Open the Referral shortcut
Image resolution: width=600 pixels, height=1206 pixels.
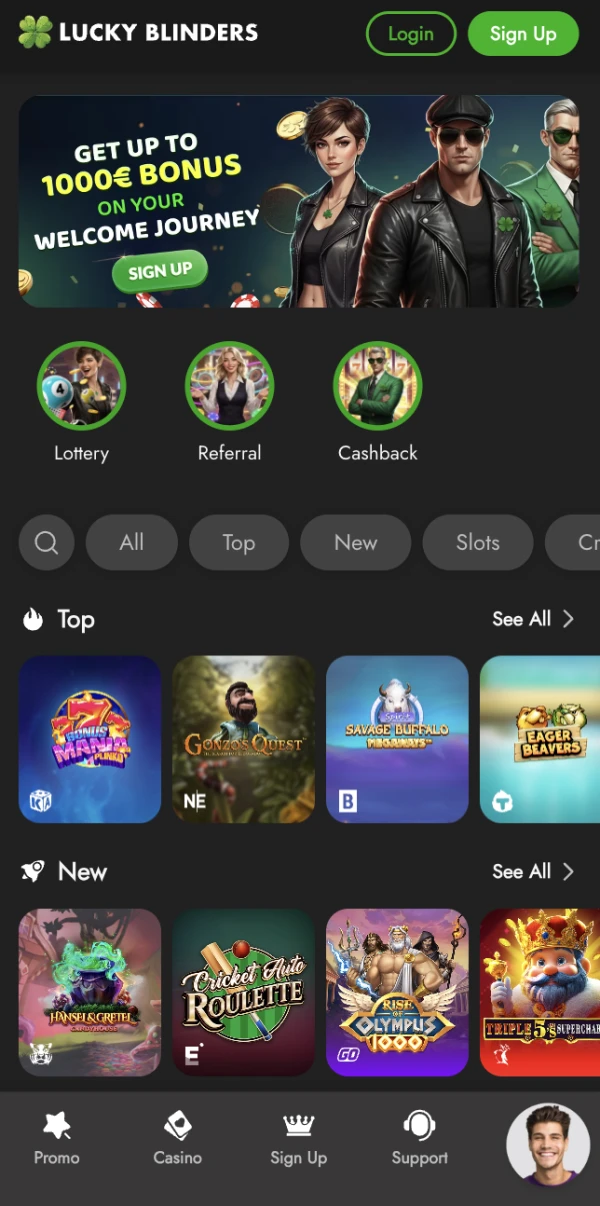coord(229,386)
